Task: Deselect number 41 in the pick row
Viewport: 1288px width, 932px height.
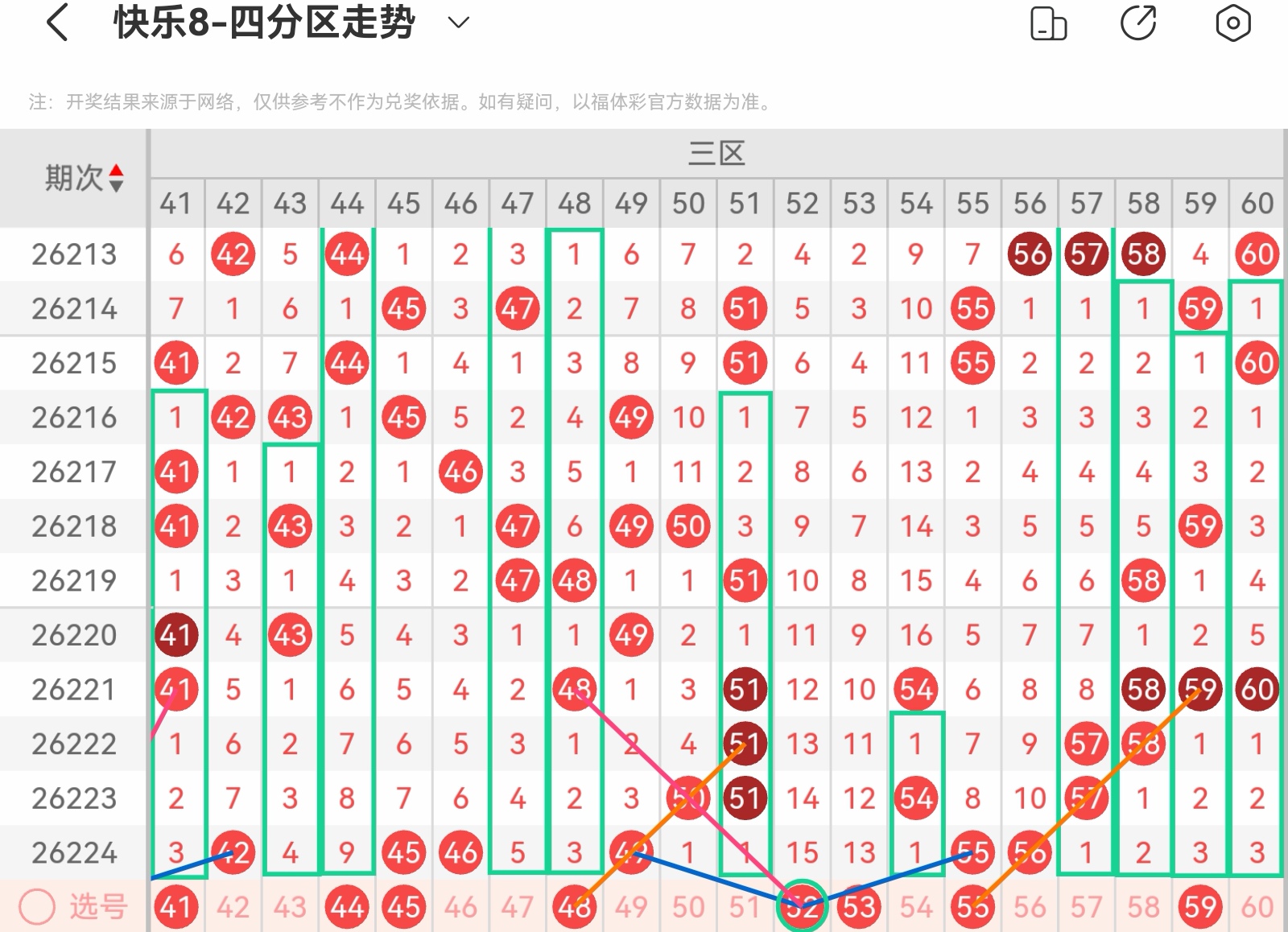Action: coord(176,907)
